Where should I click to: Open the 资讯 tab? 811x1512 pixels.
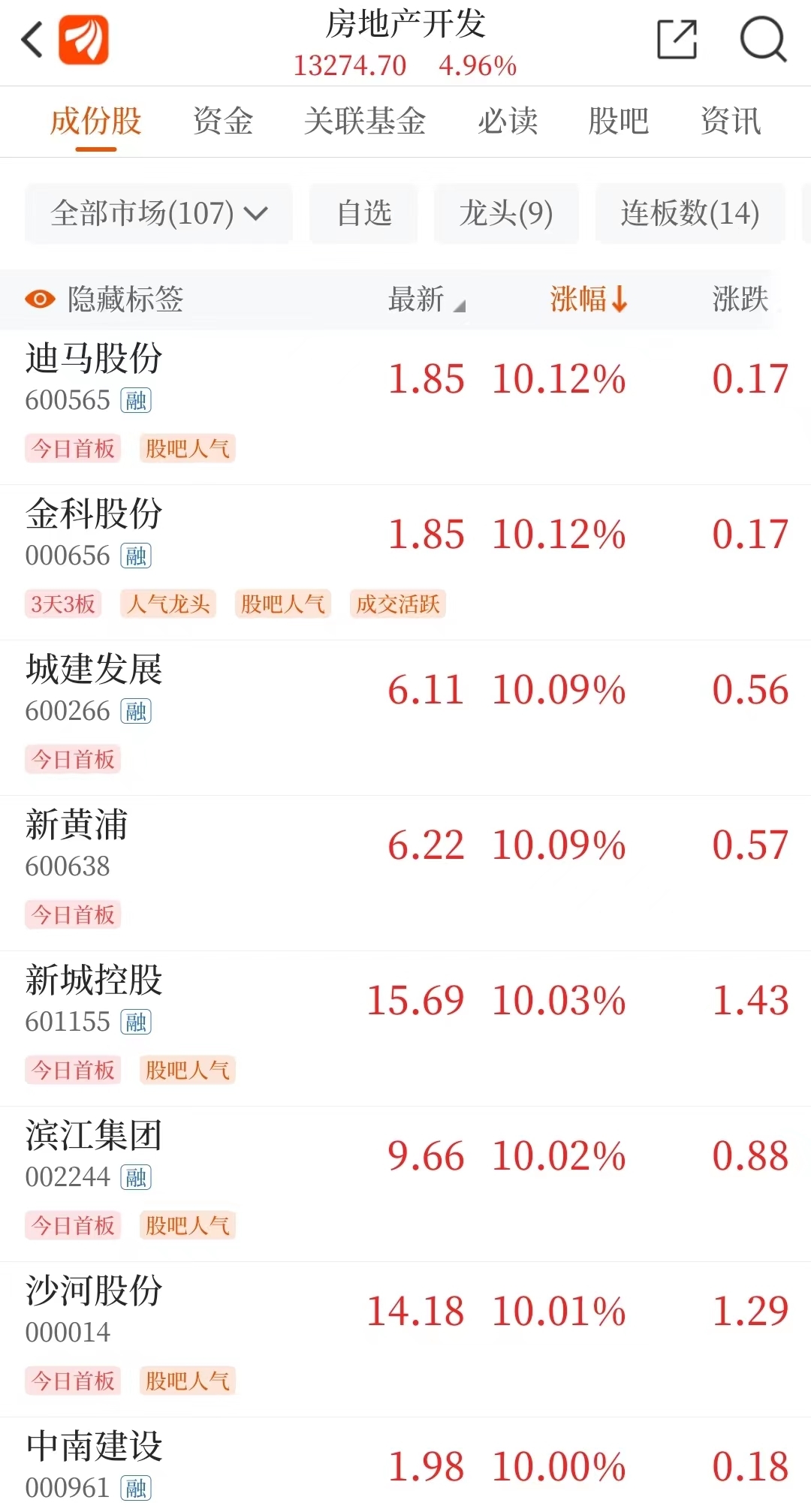pos(730,121)
